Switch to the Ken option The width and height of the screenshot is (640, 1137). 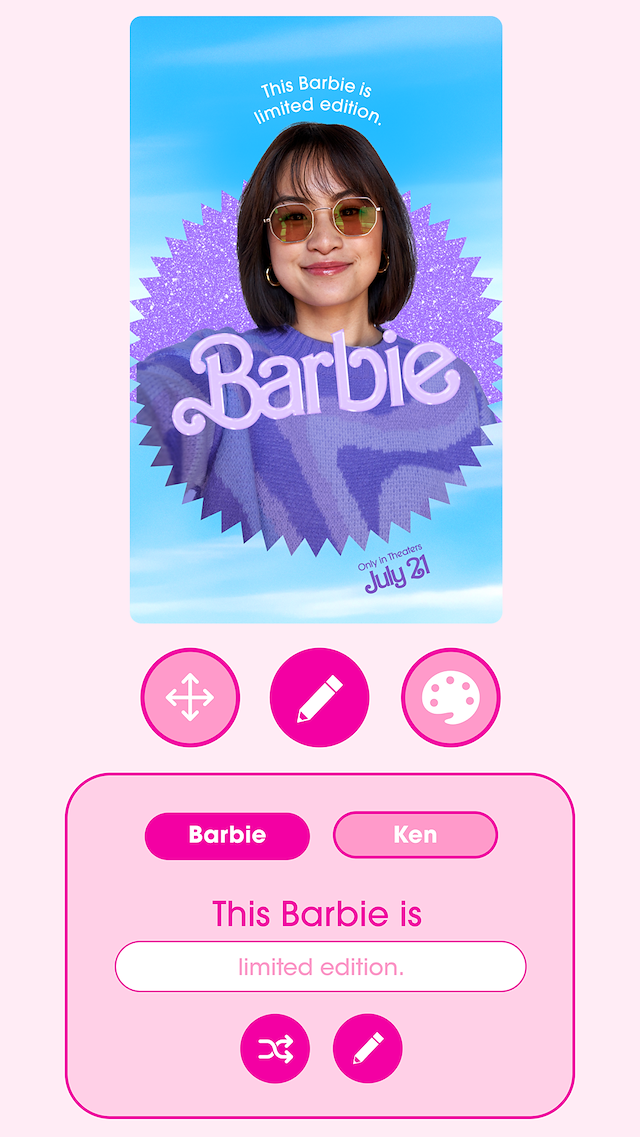[415, 835]
